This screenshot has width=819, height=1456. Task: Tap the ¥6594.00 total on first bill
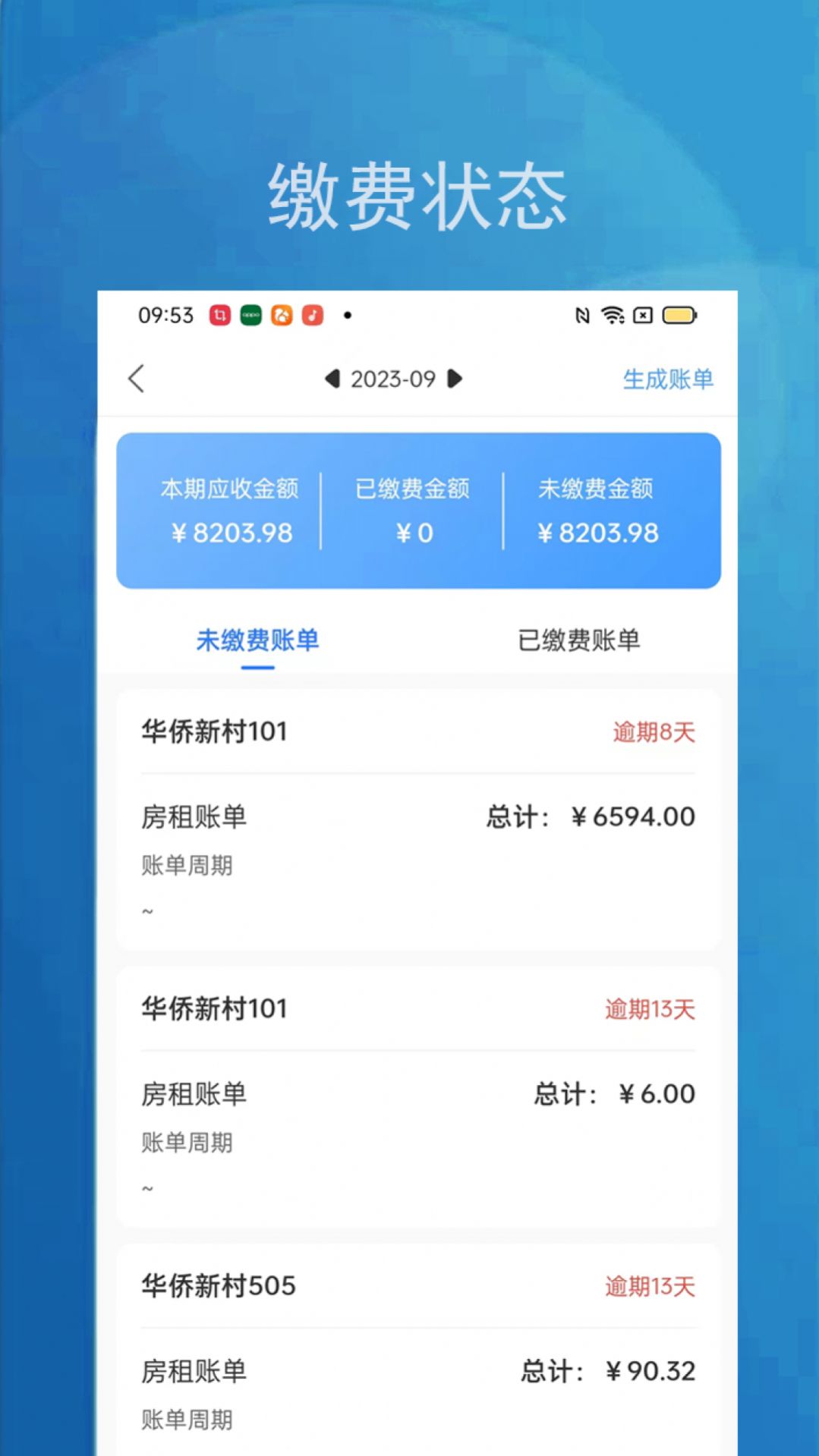633,817
